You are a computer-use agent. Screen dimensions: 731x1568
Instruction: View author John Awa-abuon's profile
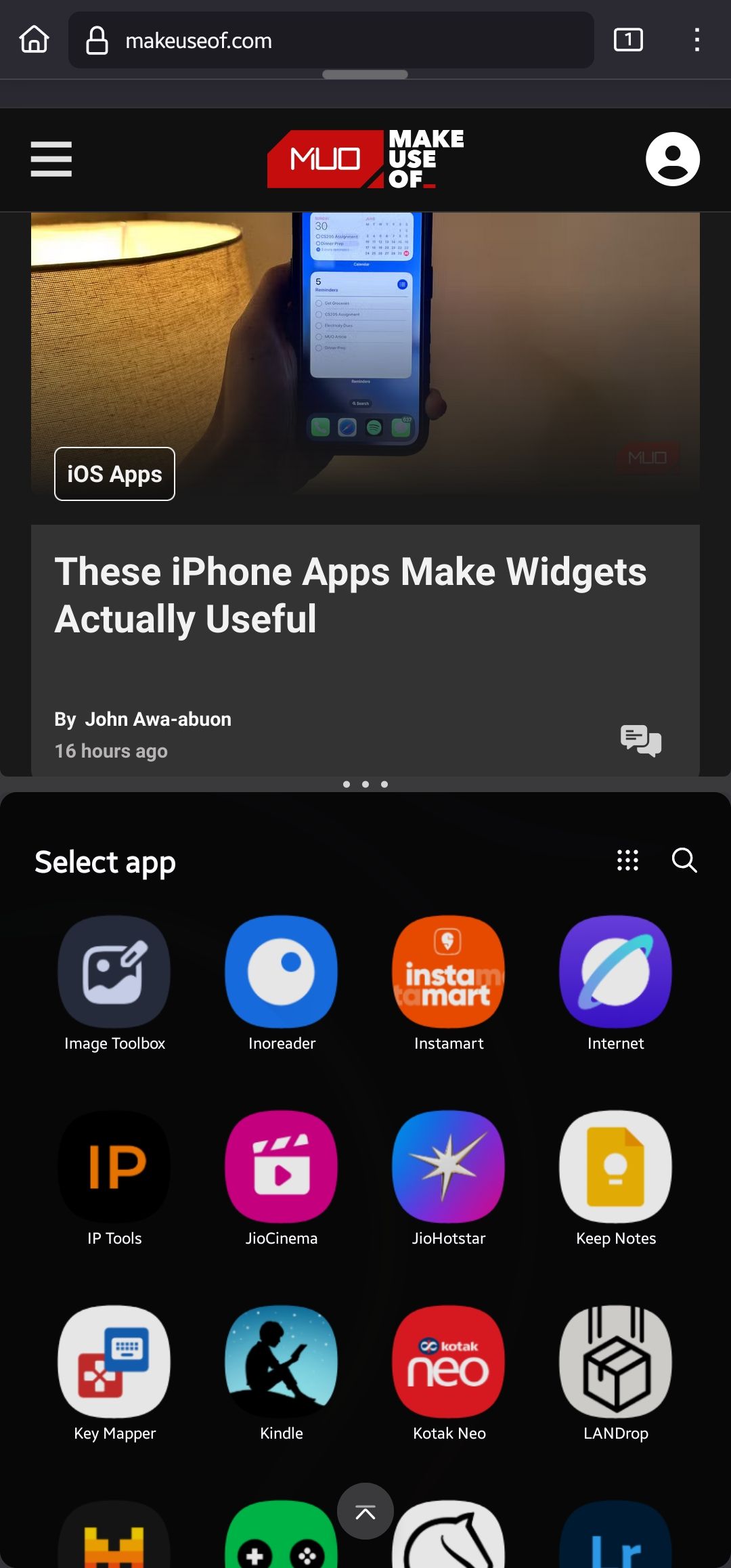[158, 719]
